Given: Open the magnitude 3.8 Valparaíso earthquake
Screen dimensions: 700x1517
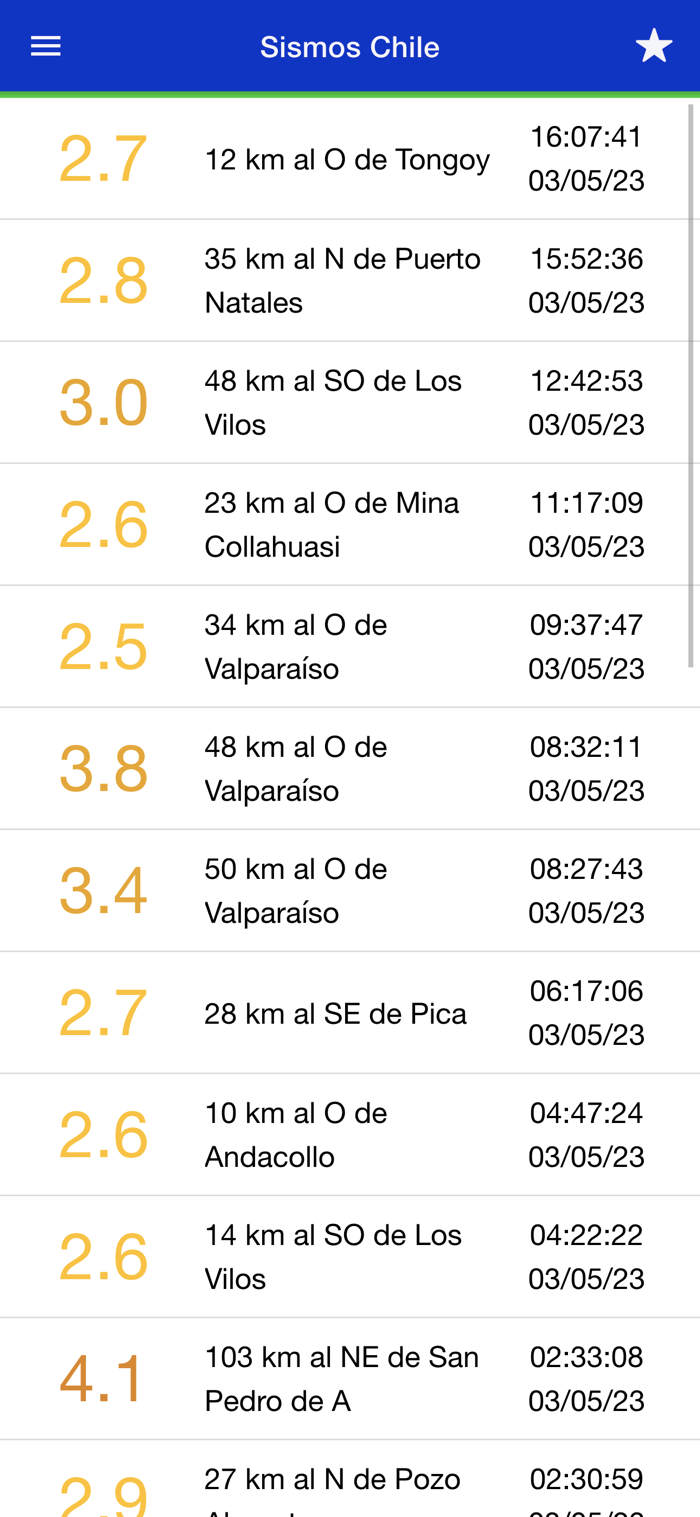Looking at the screenshot, I should [347, 769].
